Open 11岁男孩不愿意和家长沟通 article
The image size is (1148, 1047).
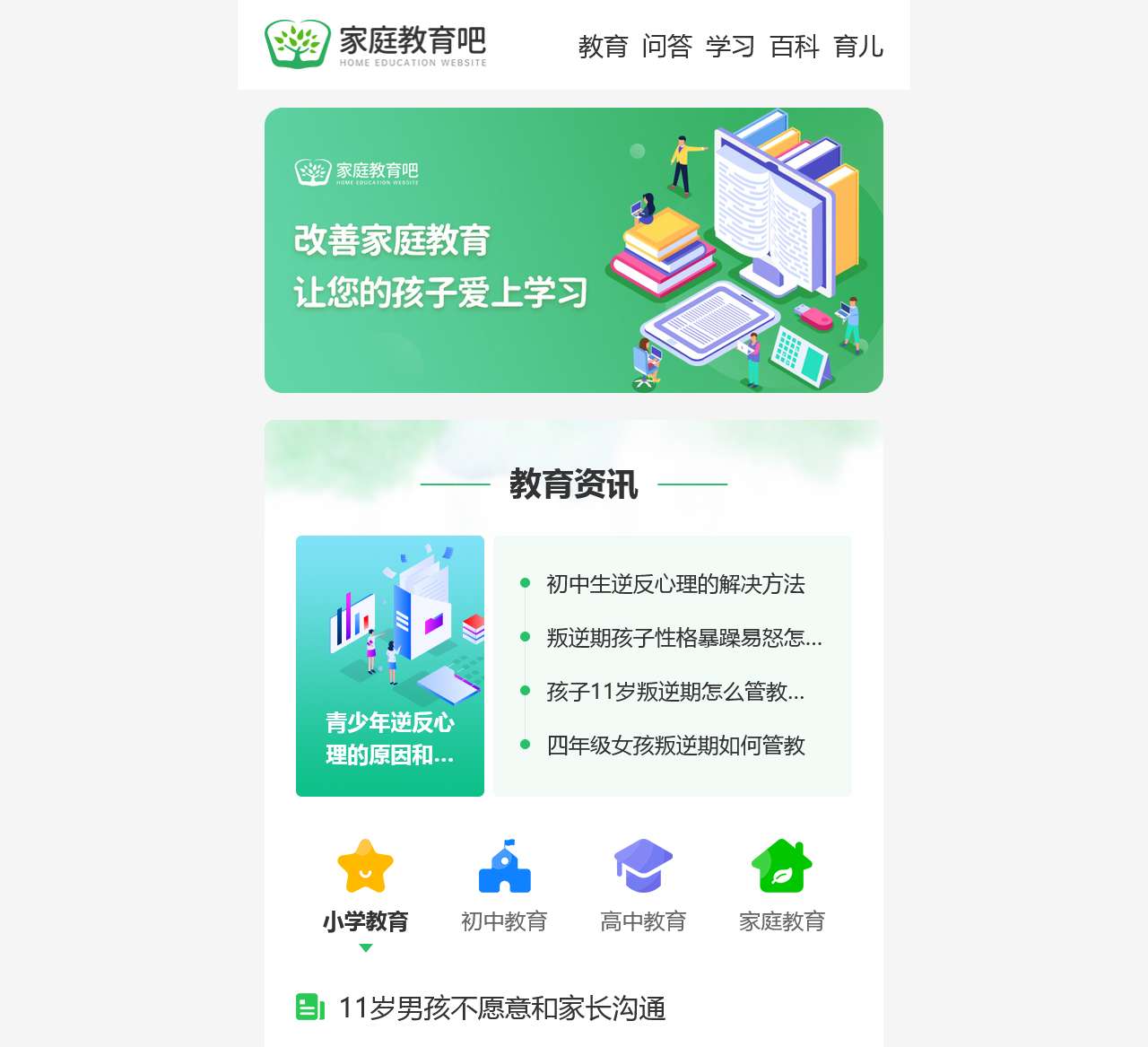pyautogui.click(x=502, y=1008)
